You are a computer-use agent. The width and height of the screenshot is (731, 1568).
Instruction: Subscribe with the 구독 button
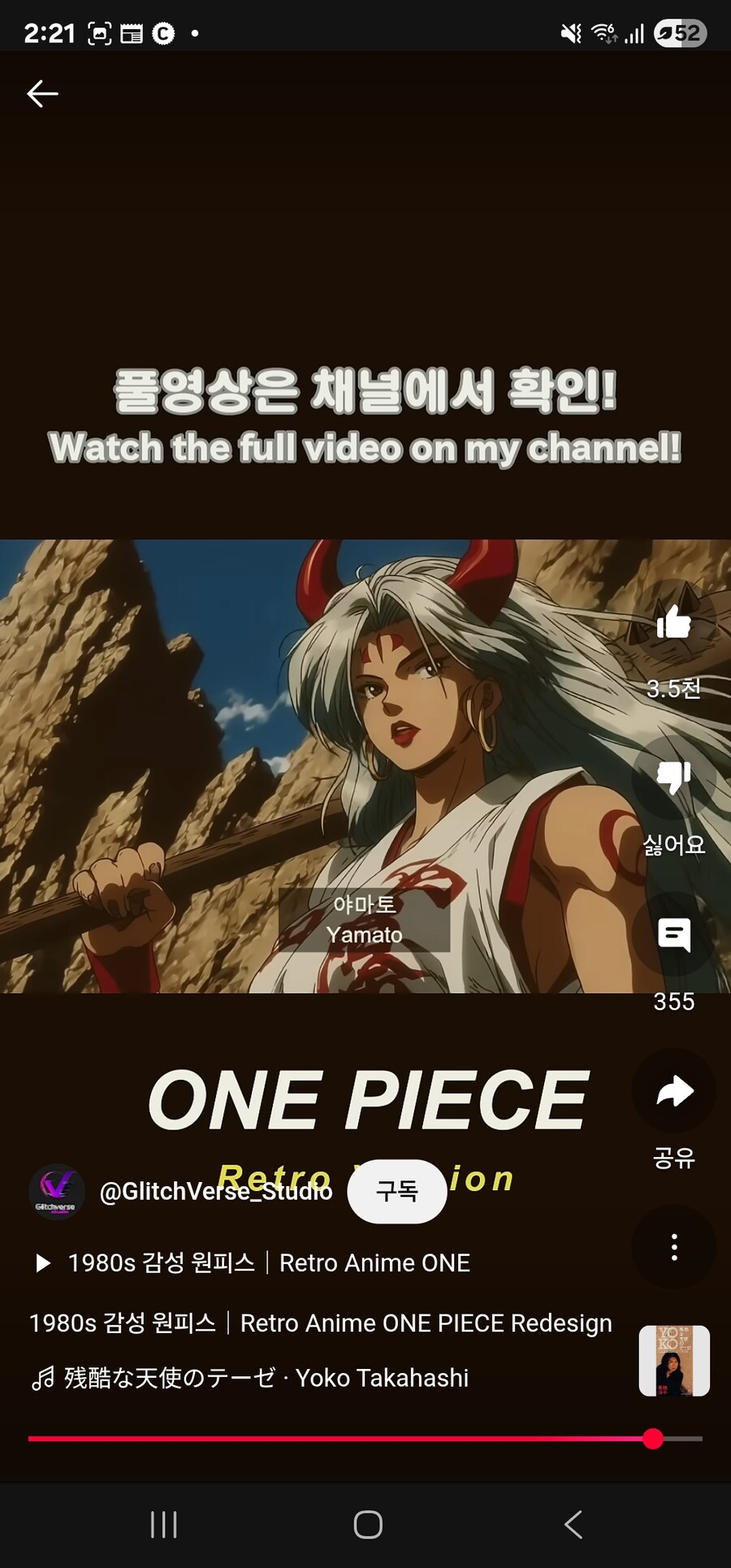pyautogui.click(x=396, y=1191)
